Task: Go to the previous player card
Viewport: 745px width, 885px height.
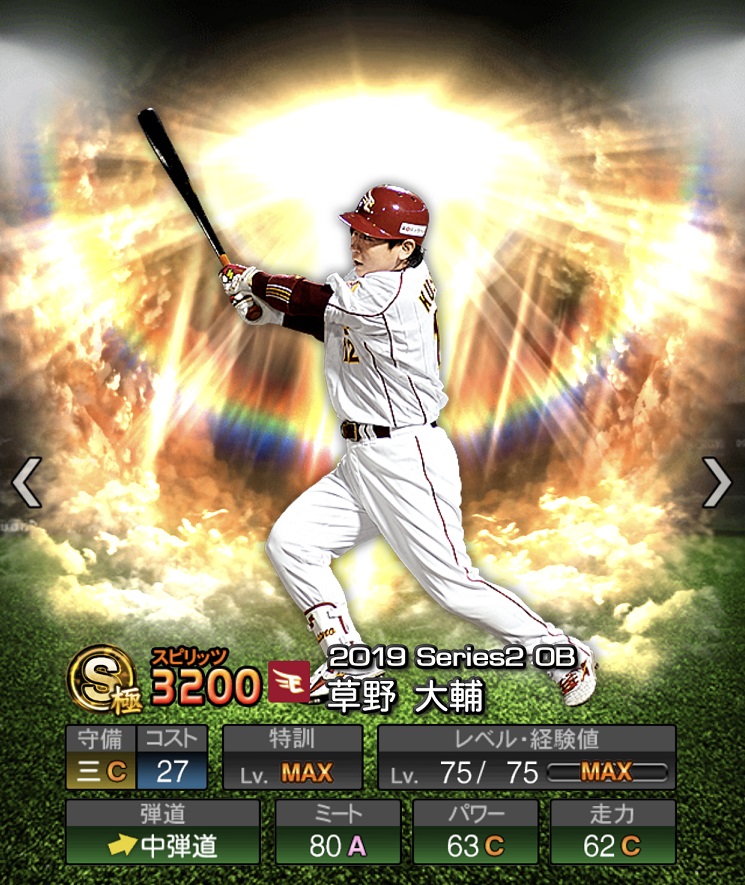Action: point(26,484)
